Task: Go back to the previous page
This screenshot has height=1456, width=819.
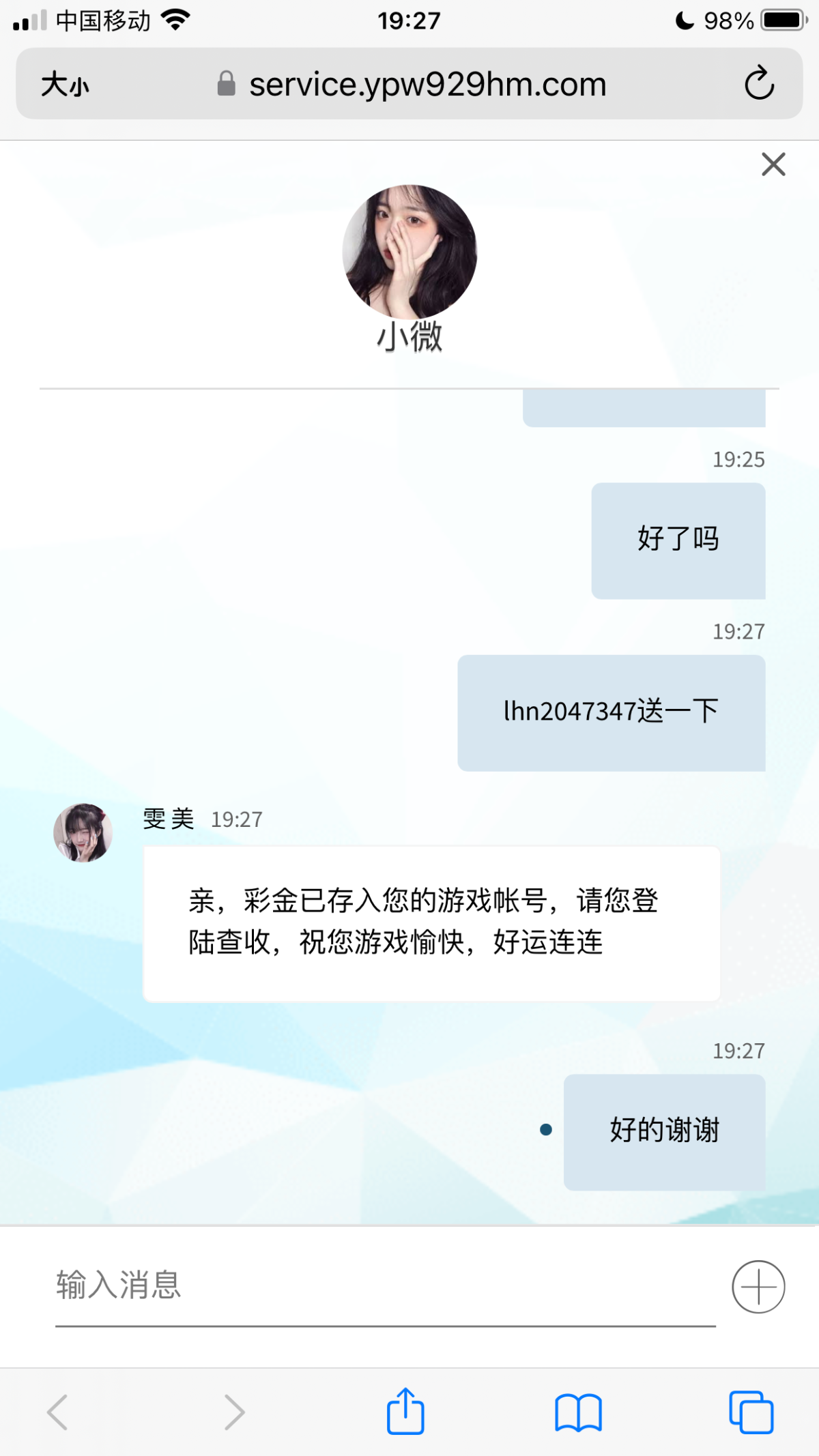Action: (57, 1412)
